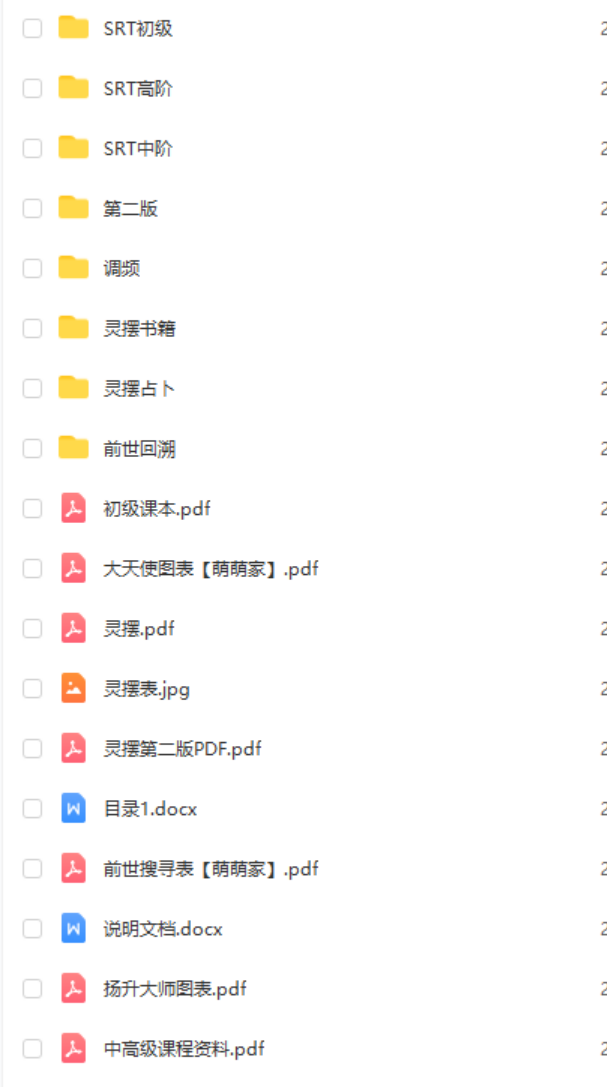Open 扬升大师图表.pdf
The image size is (607, 1087).
[x=174, y=989]
